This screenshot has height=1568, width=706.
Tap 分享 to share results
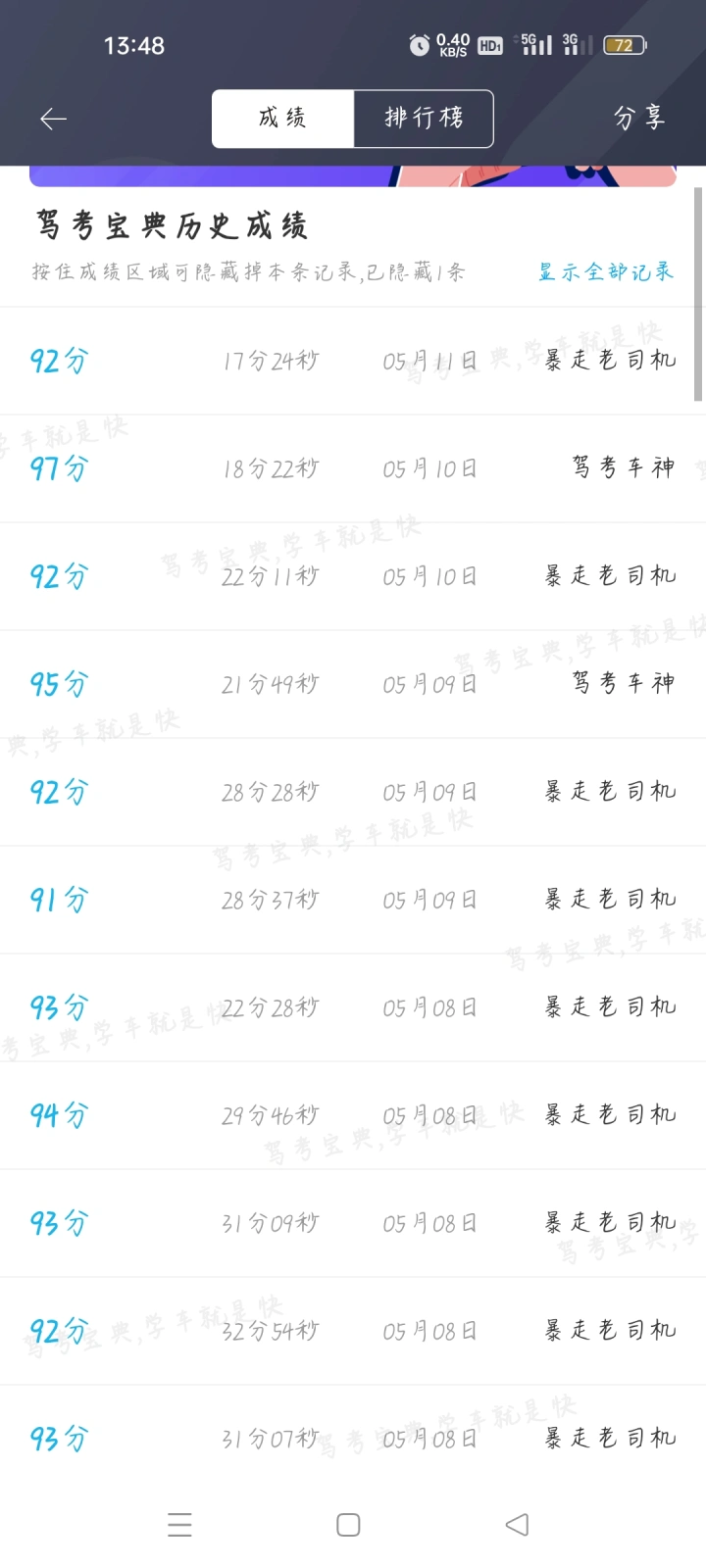pos(639,119)
